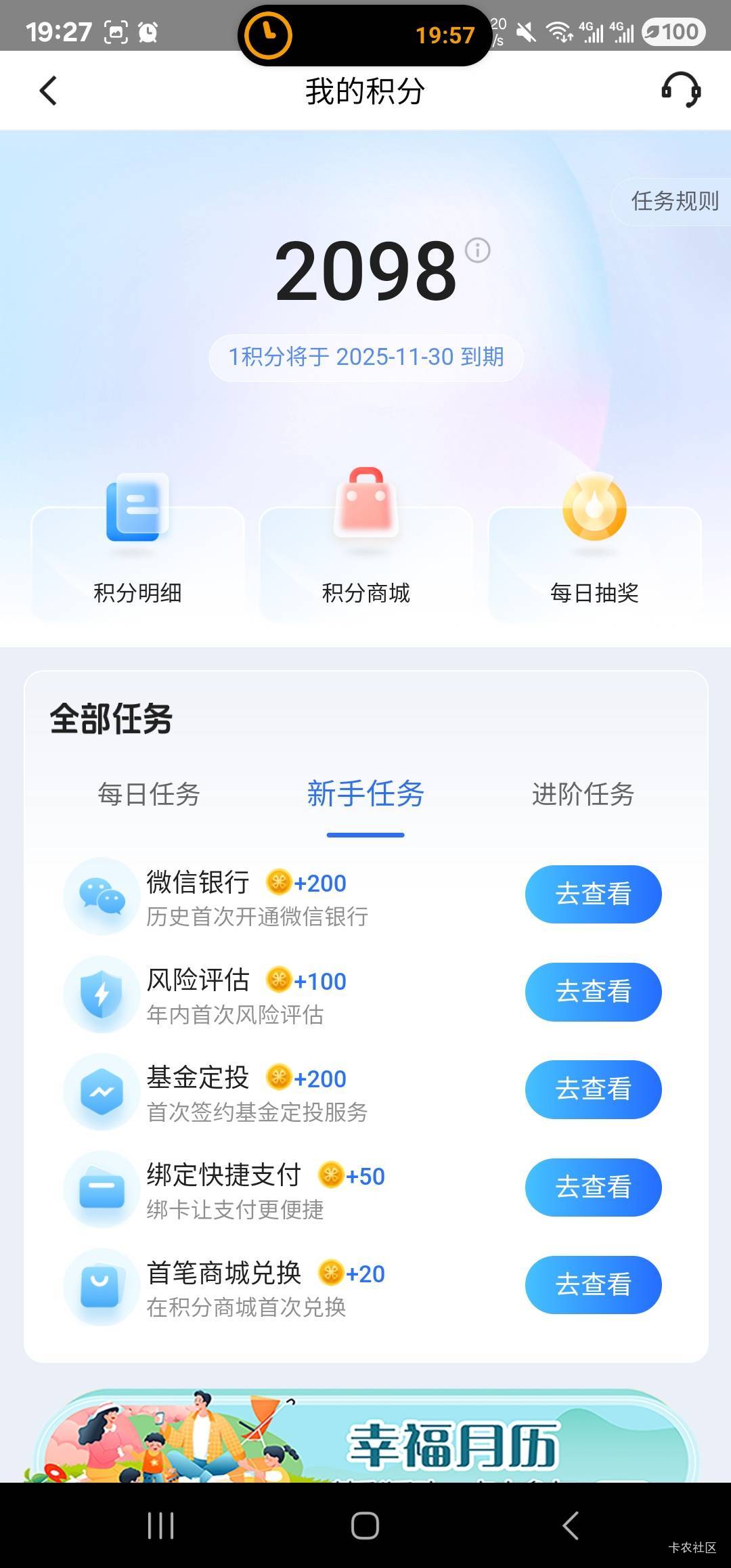
Task: Select the 新手任务 tab
Action: tap(365, 794)
